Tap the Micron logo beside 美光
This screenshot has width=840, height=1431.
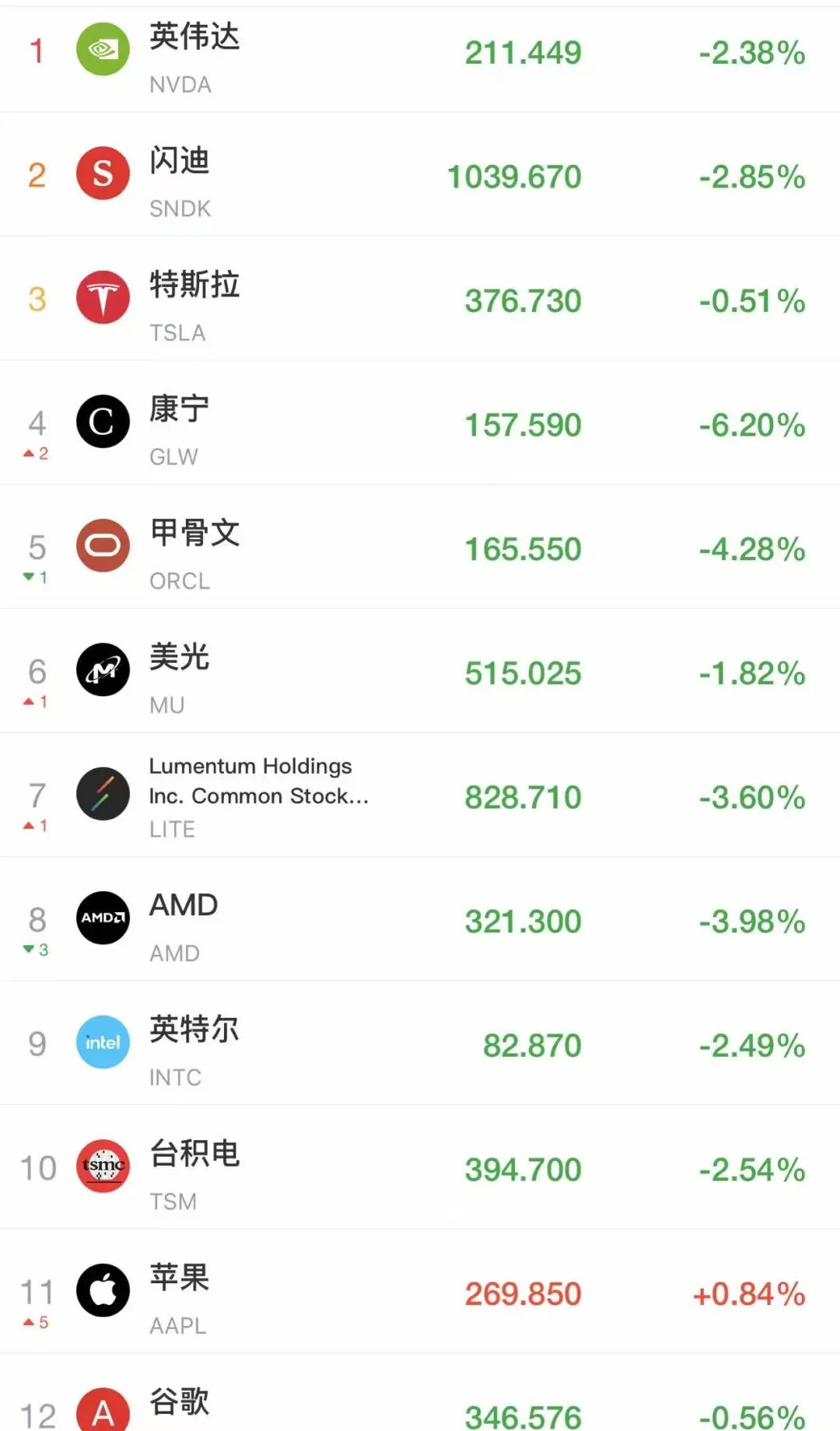point(103,669)
